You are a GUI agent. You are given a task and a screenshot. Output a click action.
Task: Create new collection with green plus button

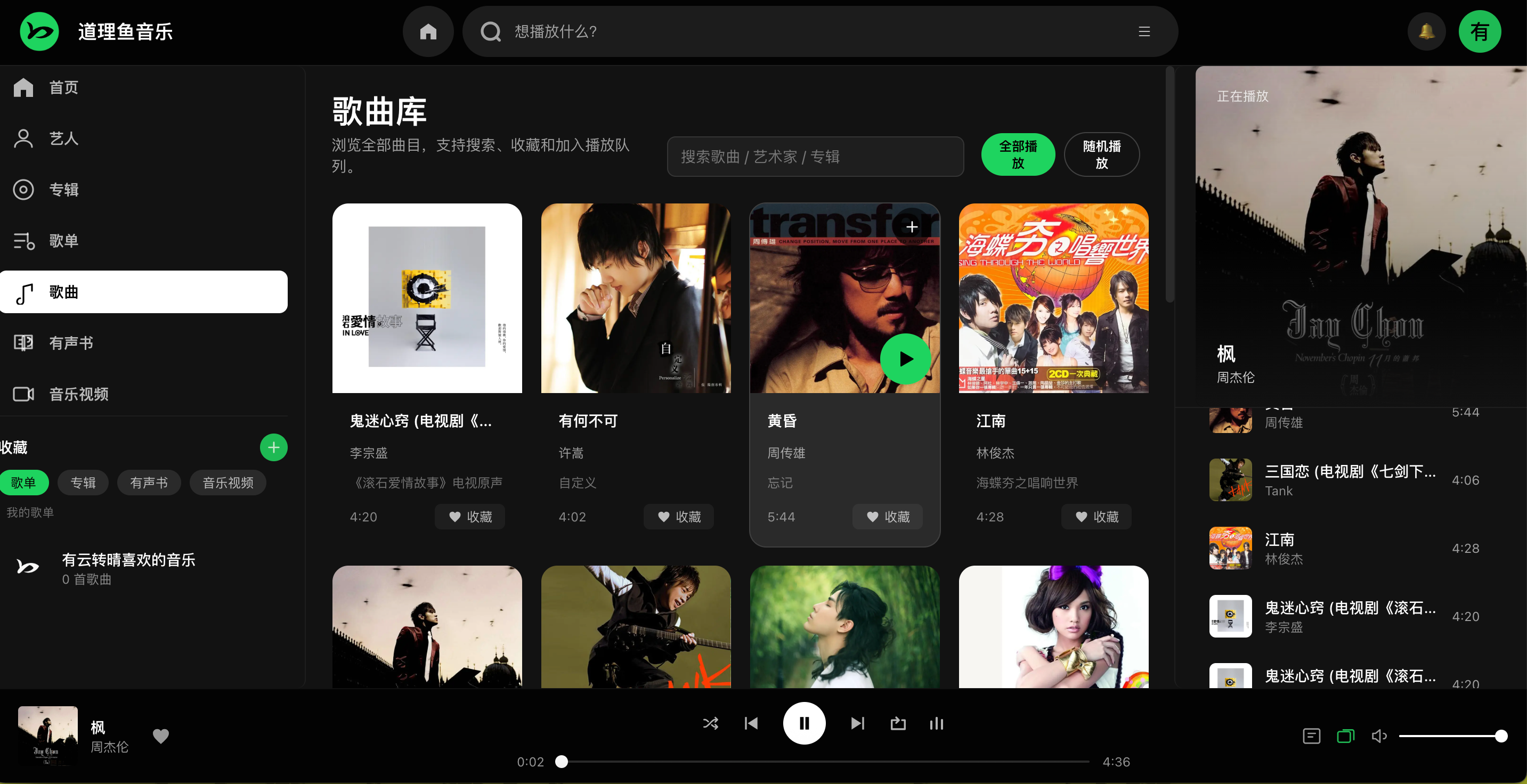pyautogui.click(x=273, y=447)
